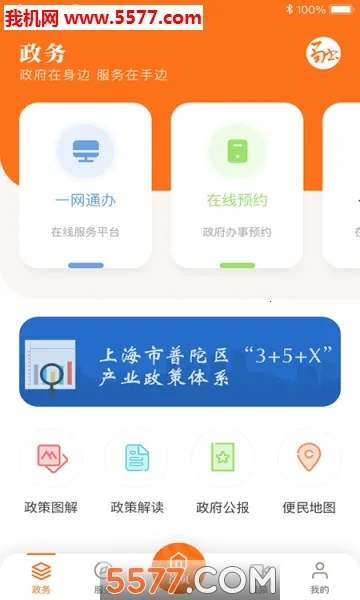Go to the center home tab
360x600 pixels.
(179, 568)
